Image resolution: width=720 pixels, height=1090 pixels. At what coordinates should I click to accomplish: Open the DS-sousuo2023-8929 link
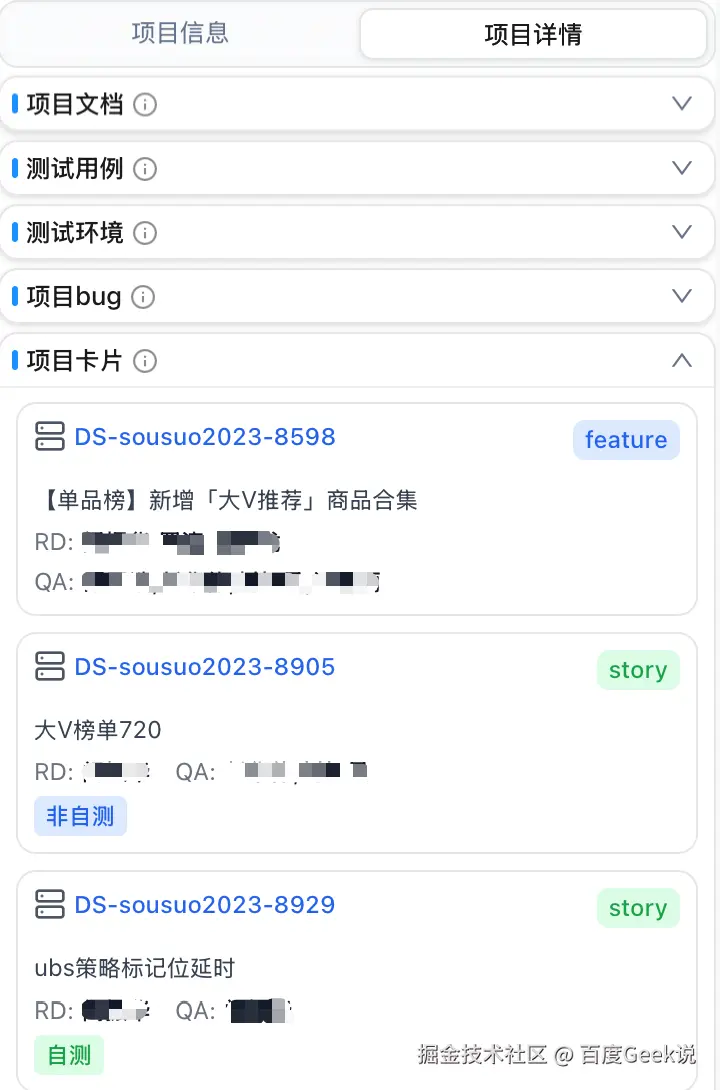coord(205,904)
